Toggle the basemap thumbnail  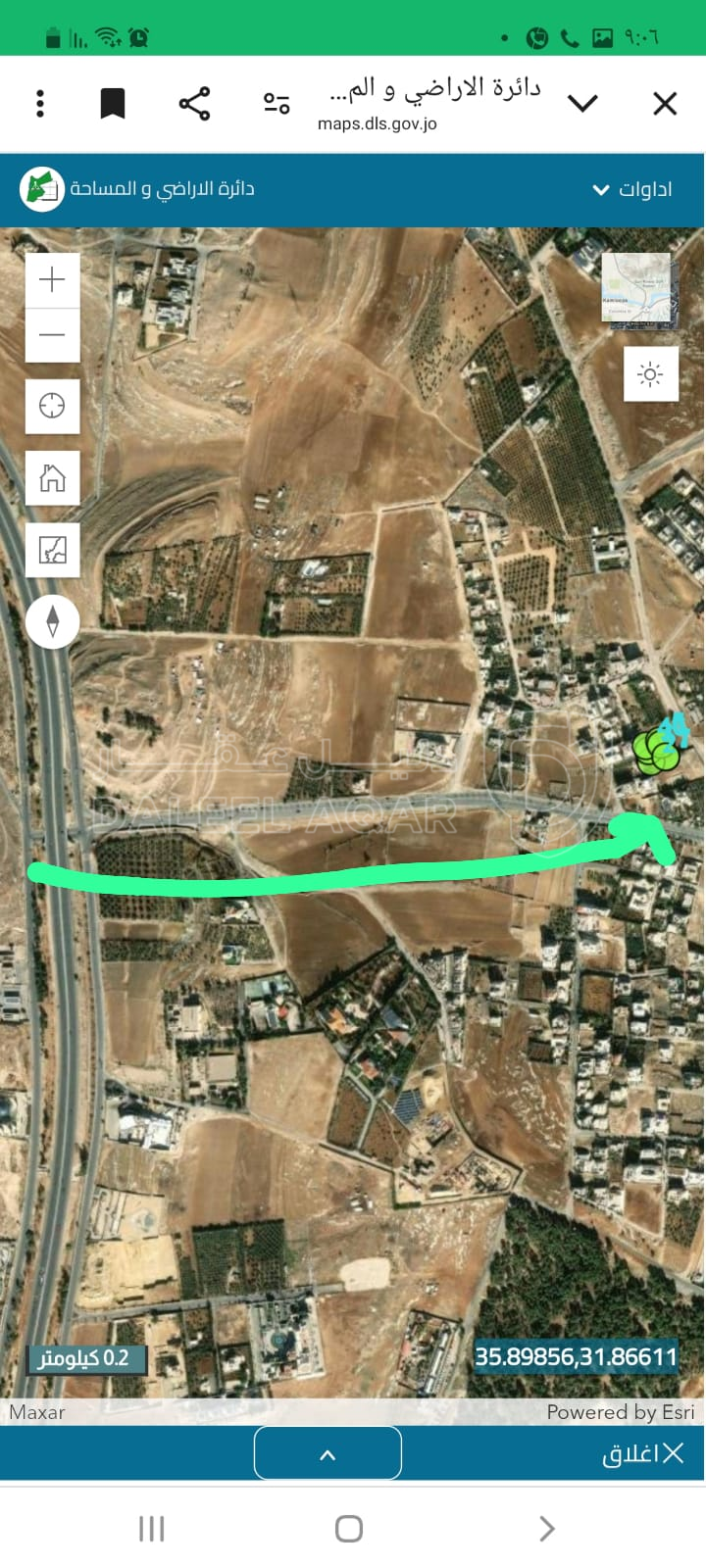tap(636, 288)
